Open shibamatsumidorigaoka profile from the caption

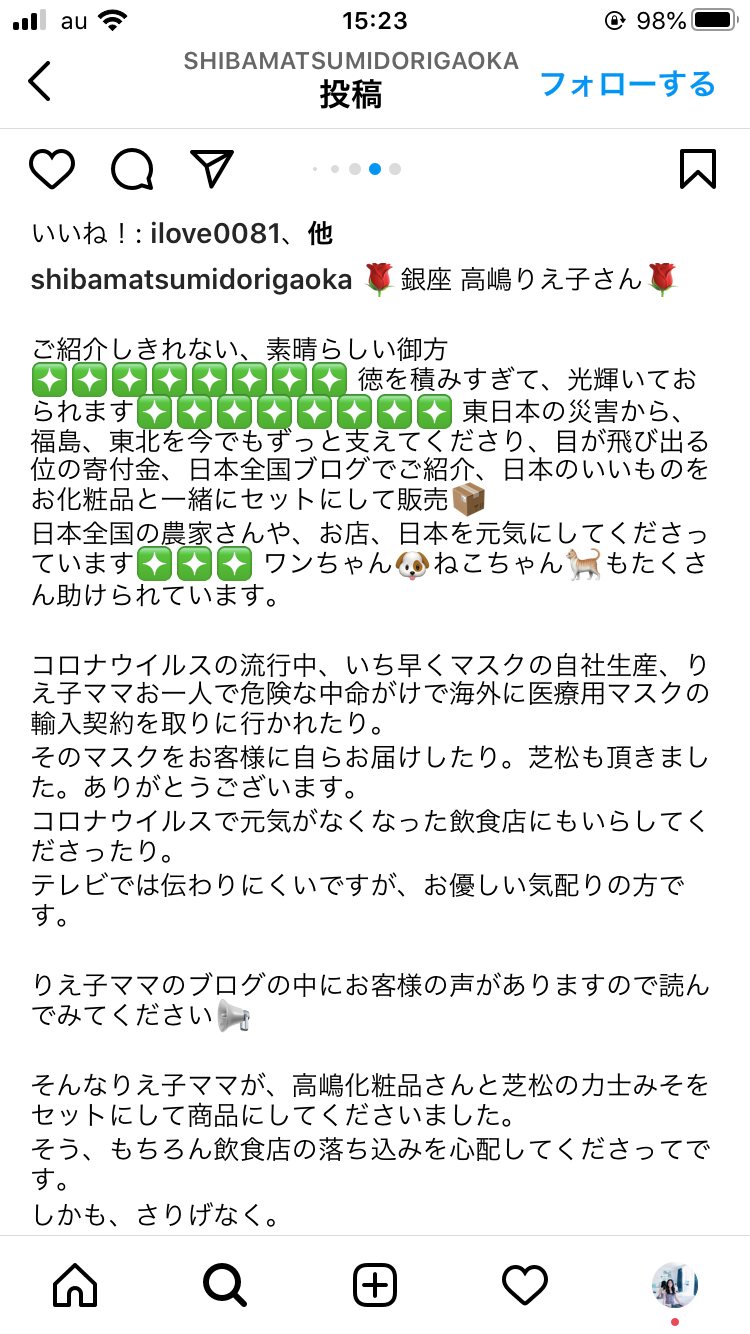tap(192, 279)
